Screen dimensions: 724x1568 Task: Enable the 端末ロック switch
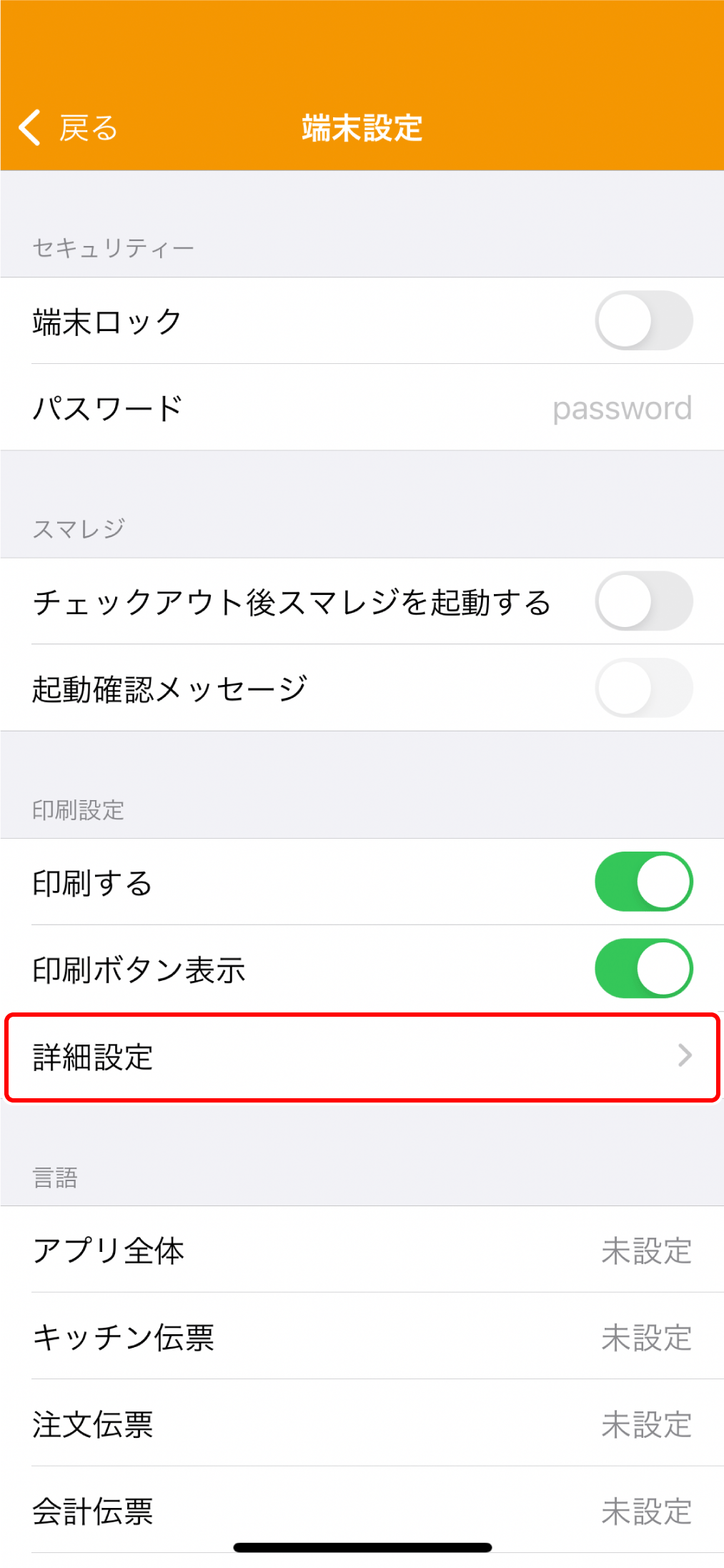(x=643, y=320)
